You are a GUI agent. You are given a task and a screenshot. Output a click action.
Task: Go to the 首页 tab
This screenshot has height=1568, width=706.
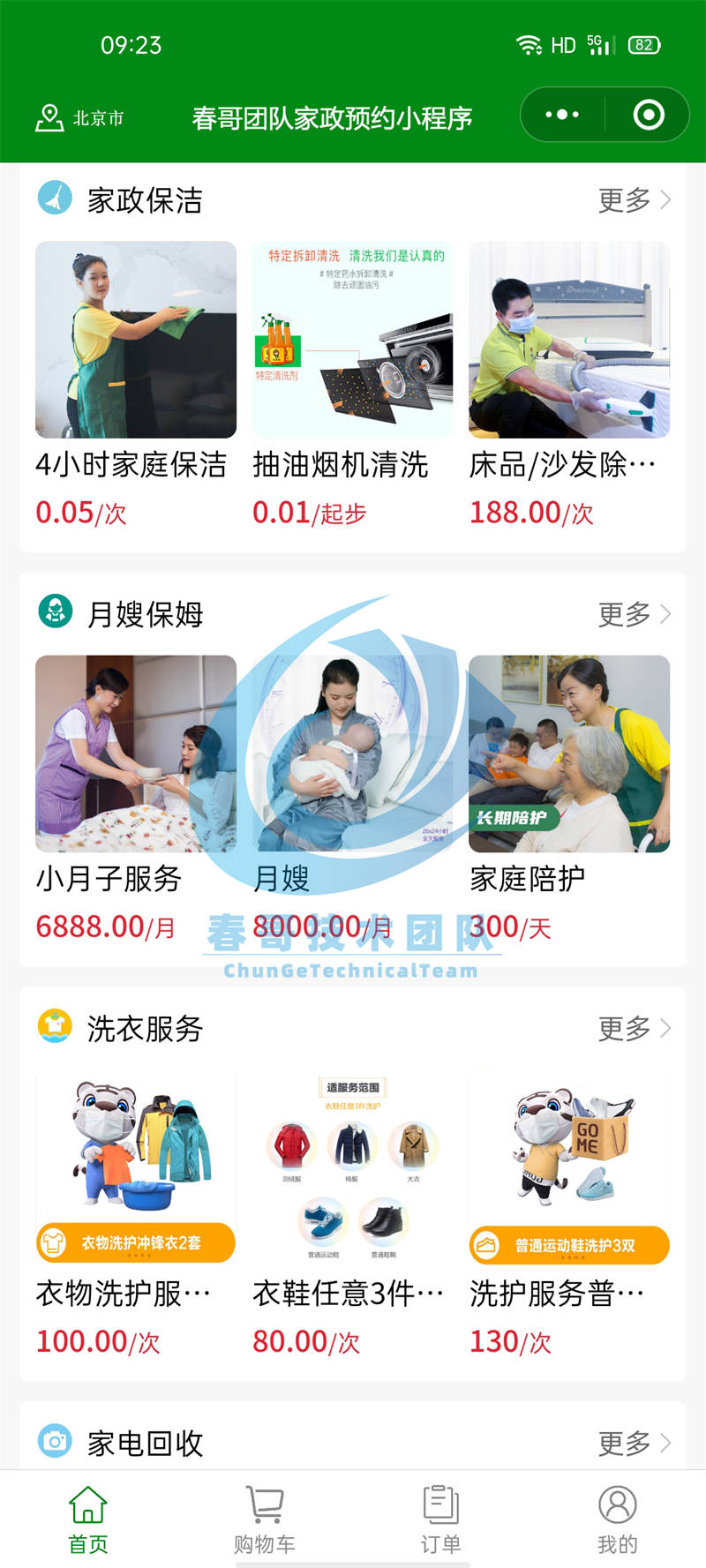click(88, 1519)
